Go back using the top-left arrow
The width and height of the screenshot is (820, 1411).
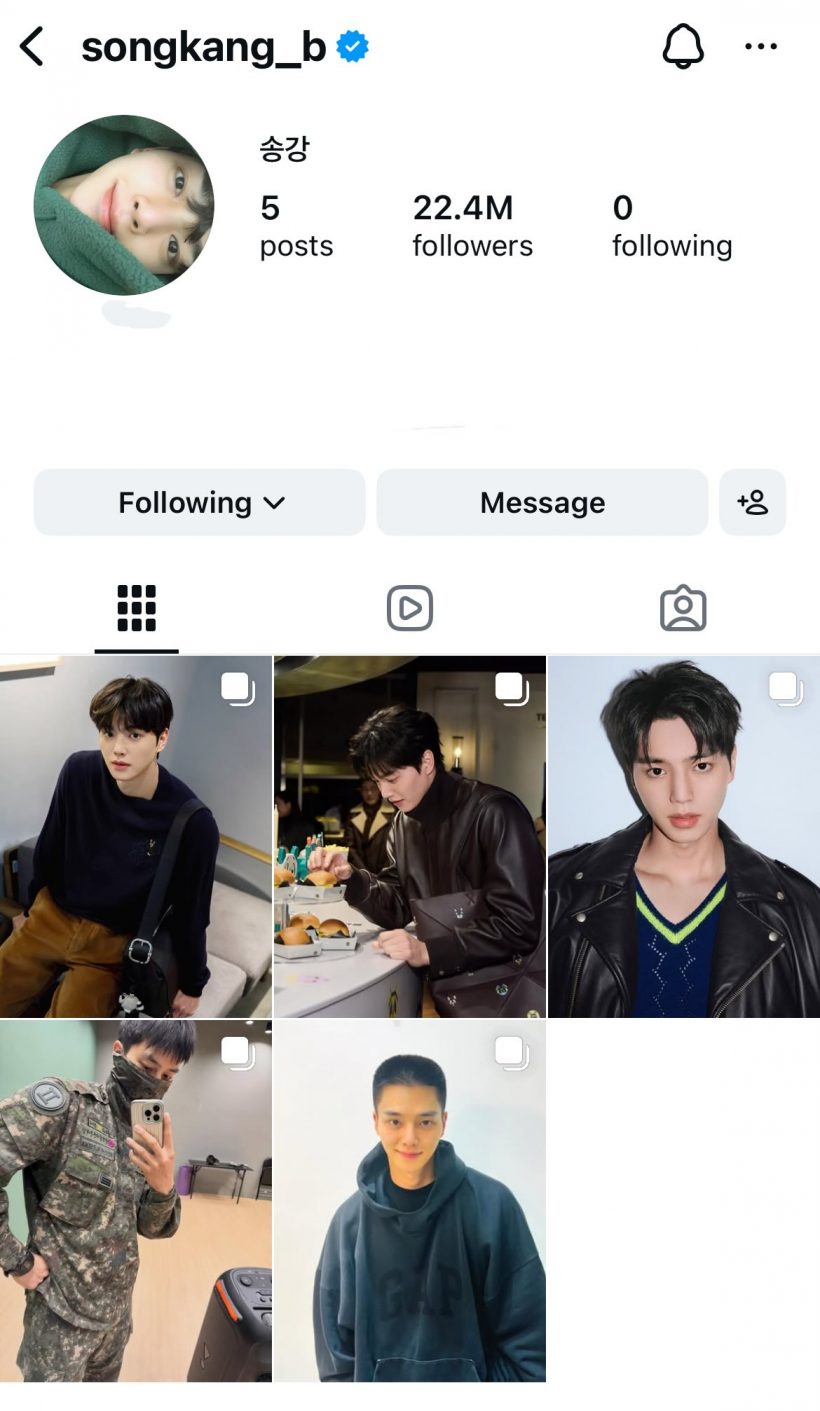[x=32, y=47]
